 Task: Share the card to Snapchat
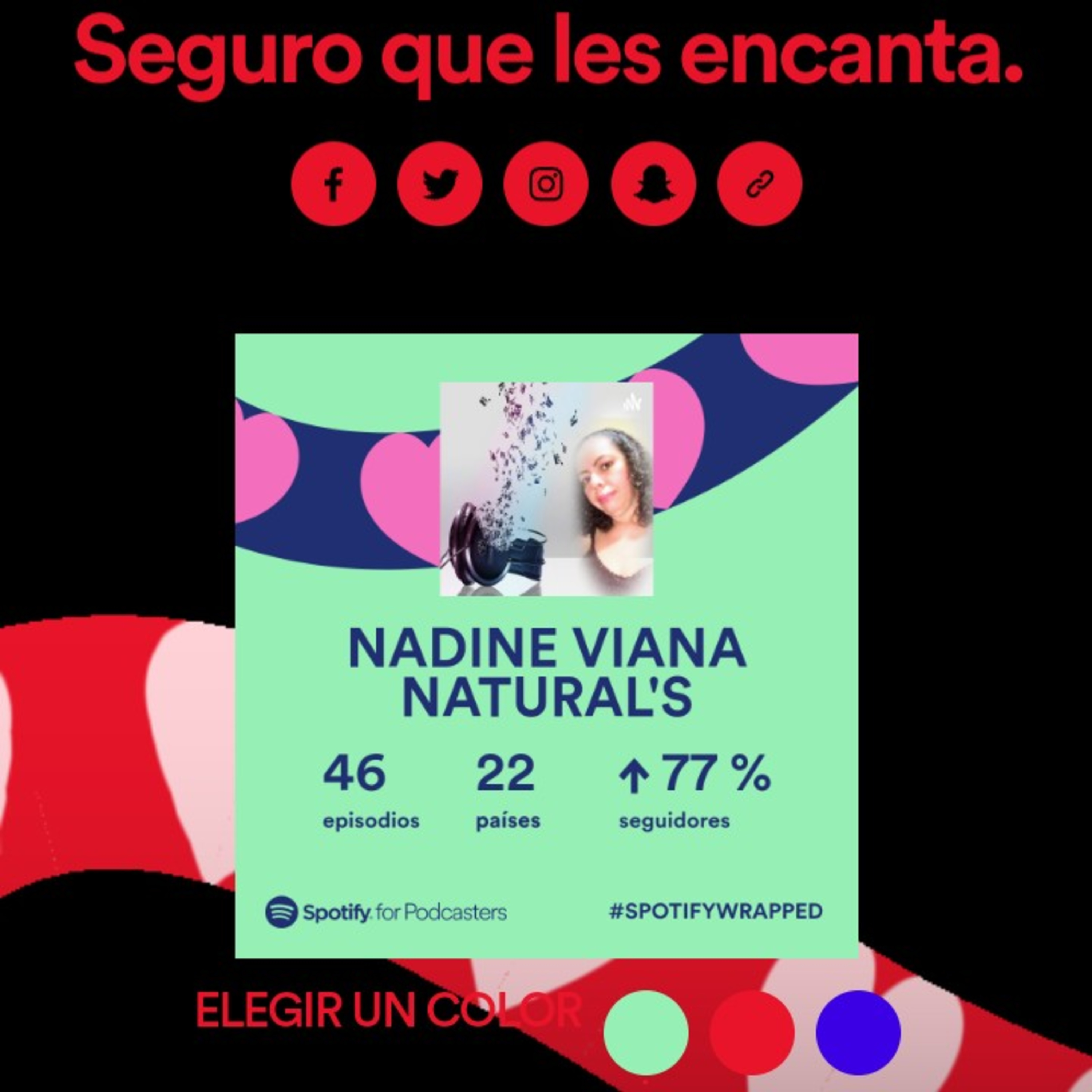653,184
